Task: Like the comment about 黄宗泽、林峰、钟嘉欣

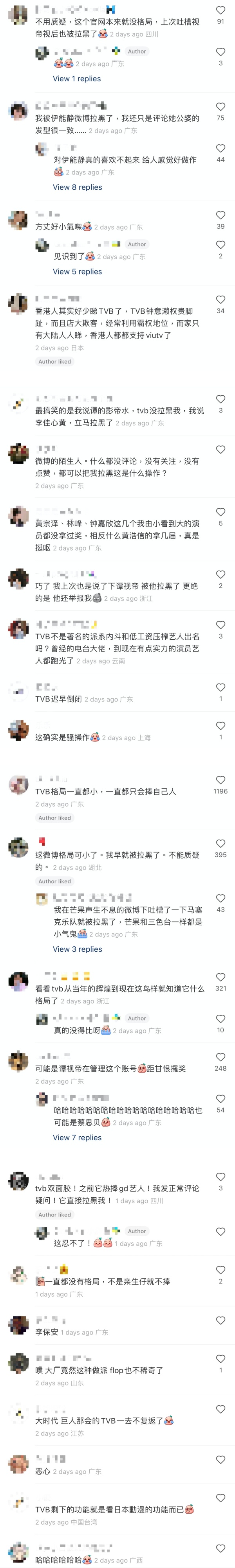Action: (x=221, y=512)
